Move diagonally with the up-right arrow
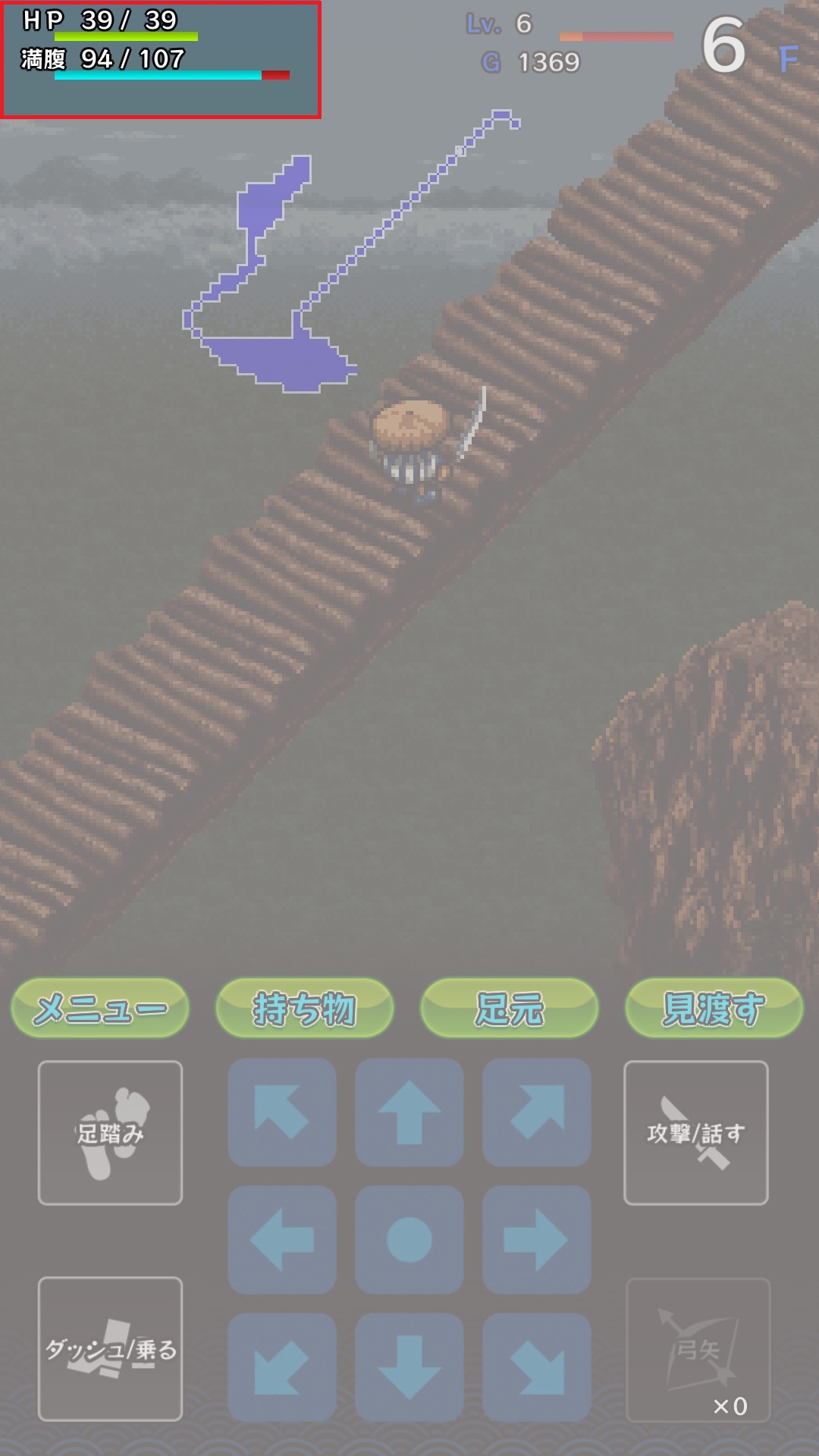This screenshot has height=1456, width=819. (537, 1112)
